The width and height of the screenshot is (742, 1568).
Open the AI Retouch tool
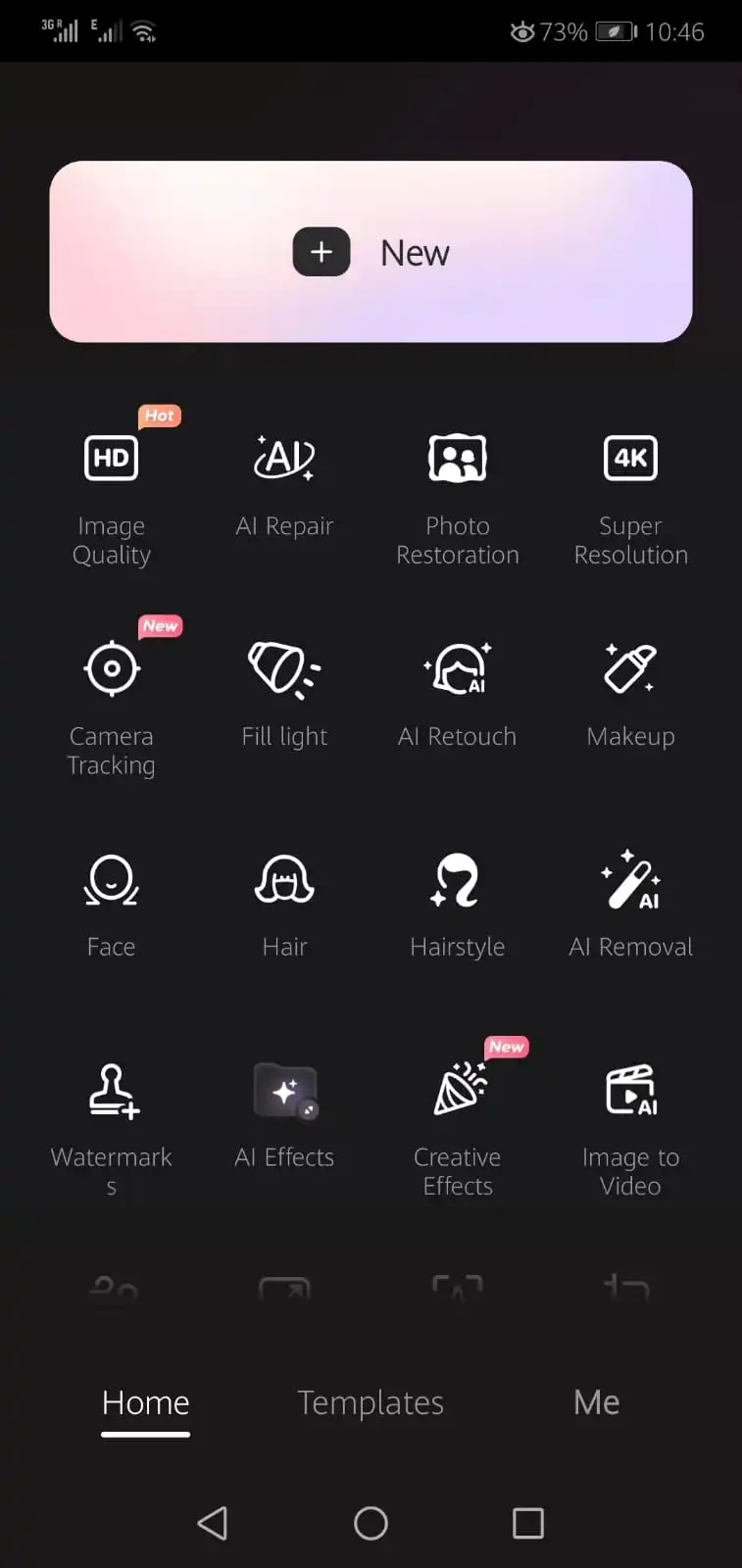(x=457, y=691)
